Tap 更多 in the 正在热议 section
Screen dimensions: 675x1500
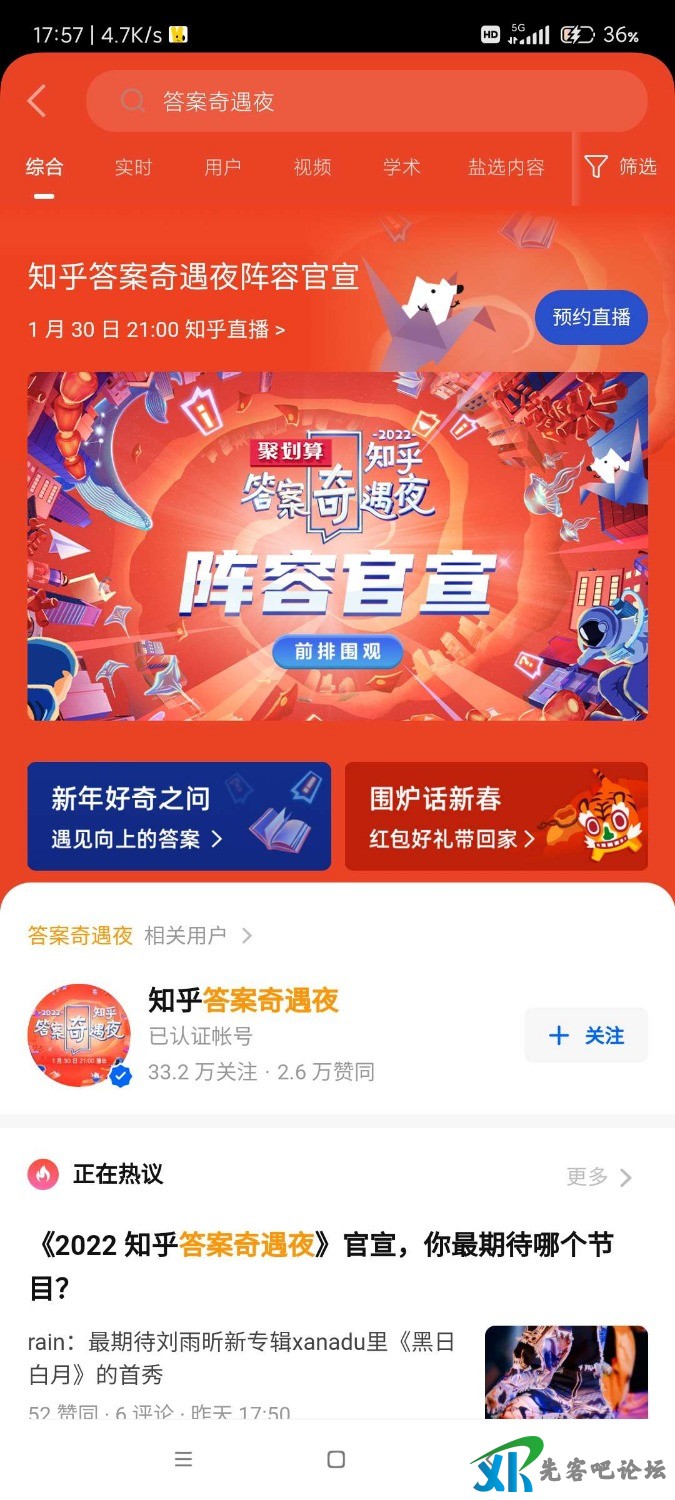coord(598,1177)
